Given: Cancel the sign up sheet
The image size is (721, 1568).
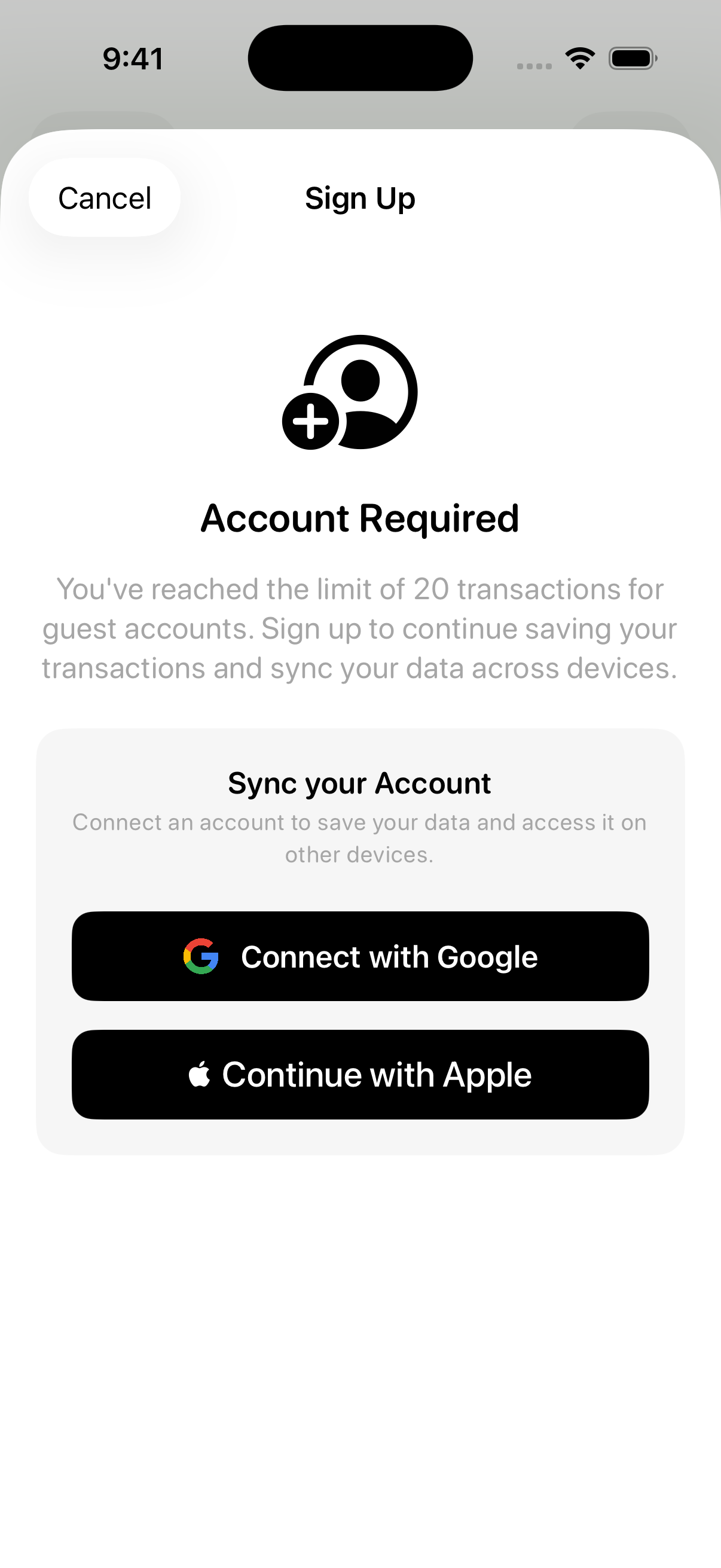Looking at the screenshot, I should click(105, 198).
